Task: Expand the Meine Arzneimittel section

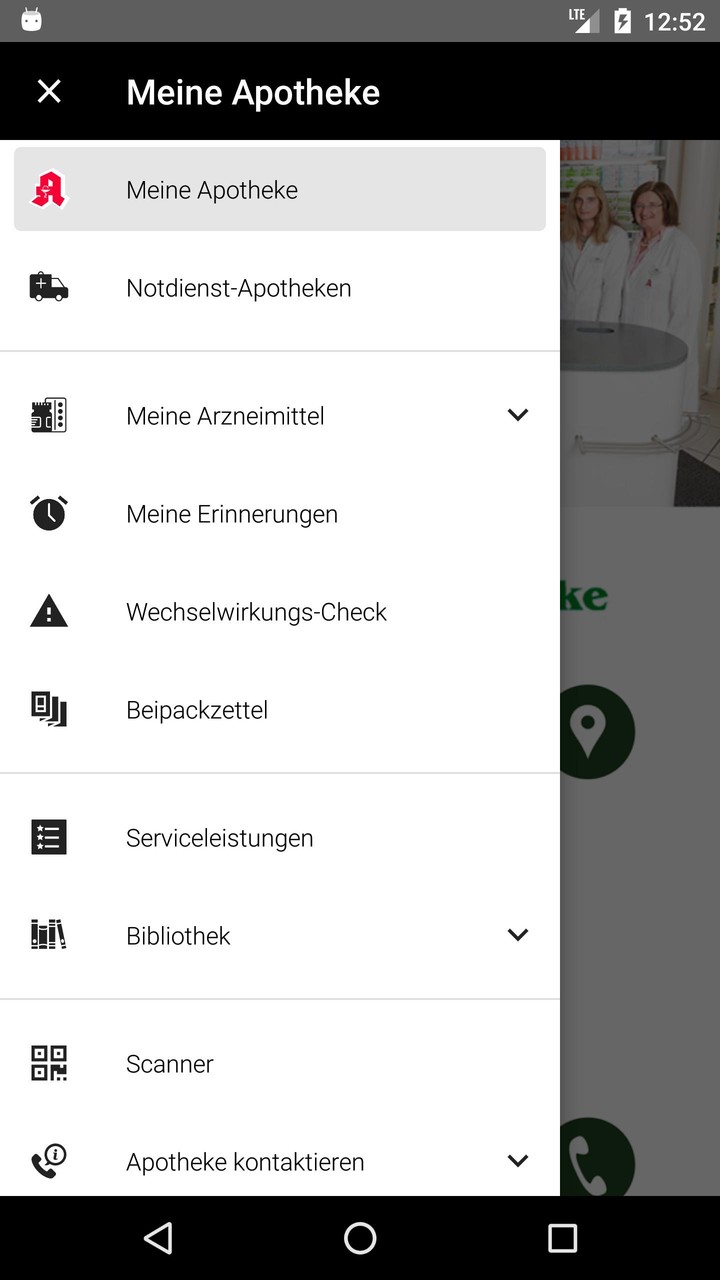Action: pyautogui.click(x=518, y=414)
